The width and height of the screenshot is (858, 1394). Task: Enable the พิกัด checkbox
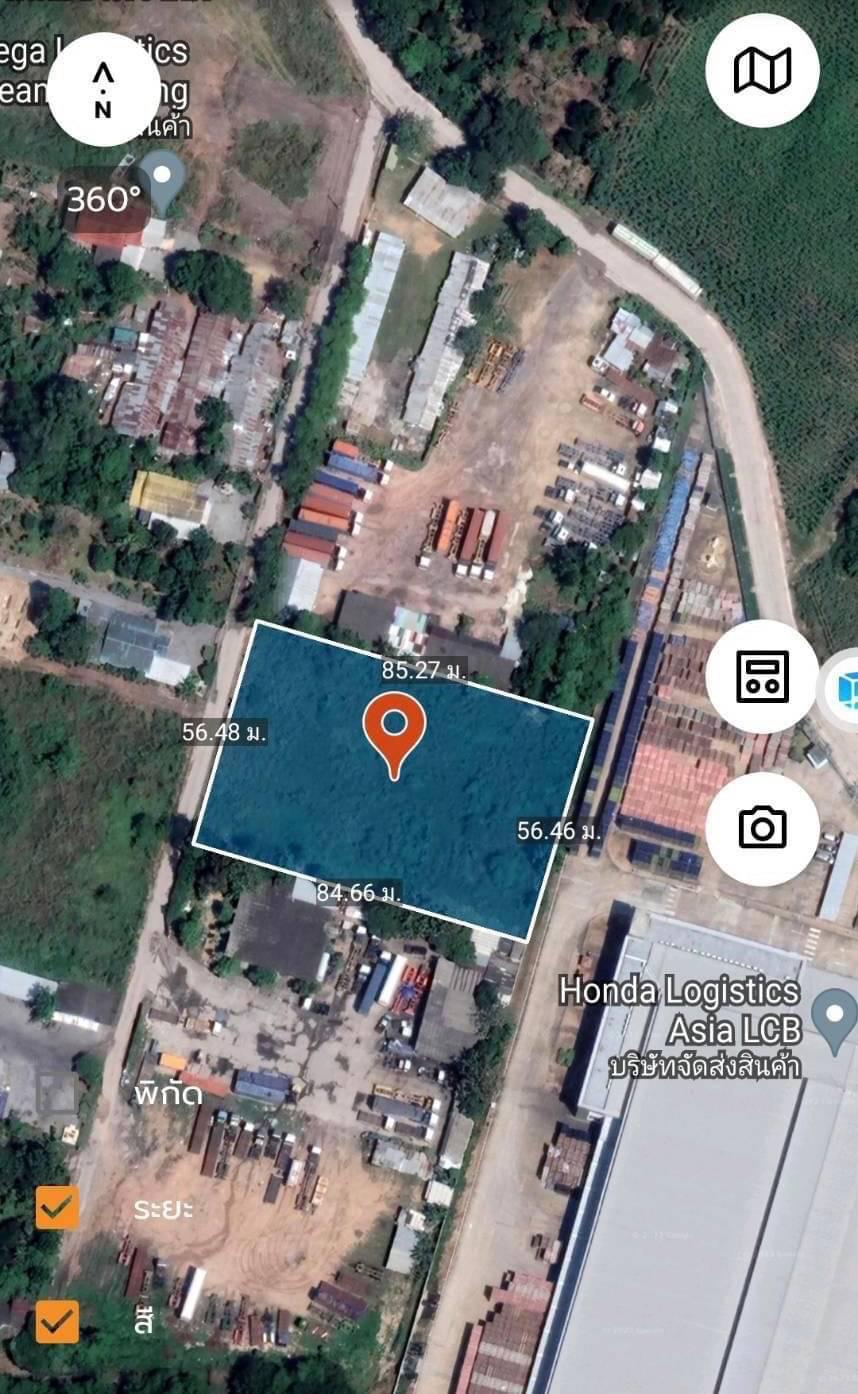tap(57, 1093)
